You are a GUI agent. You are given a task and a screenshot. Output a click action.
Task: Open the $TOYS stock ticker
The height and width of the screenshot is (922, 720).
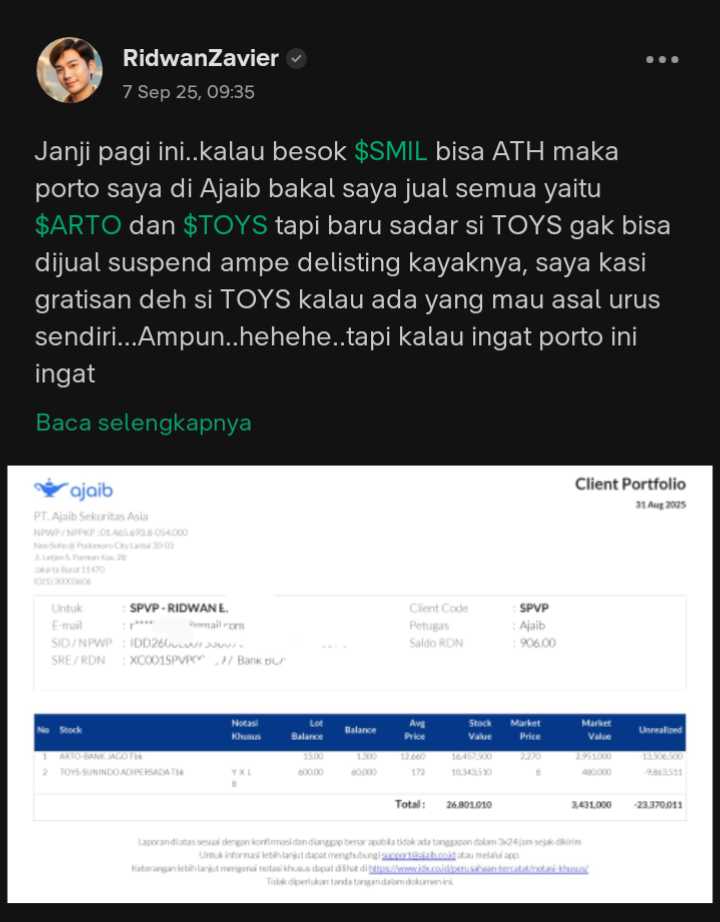[225, 225]
